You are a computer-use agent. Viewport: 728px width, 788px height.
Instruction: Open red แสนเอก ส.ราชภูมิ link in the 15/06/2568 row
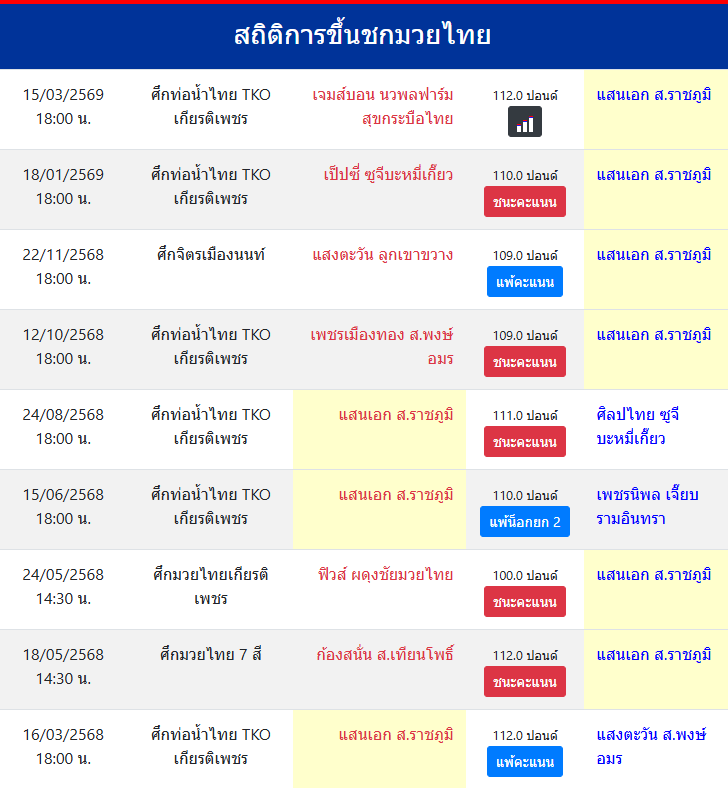pyautogui.click(x=395, y=495)
